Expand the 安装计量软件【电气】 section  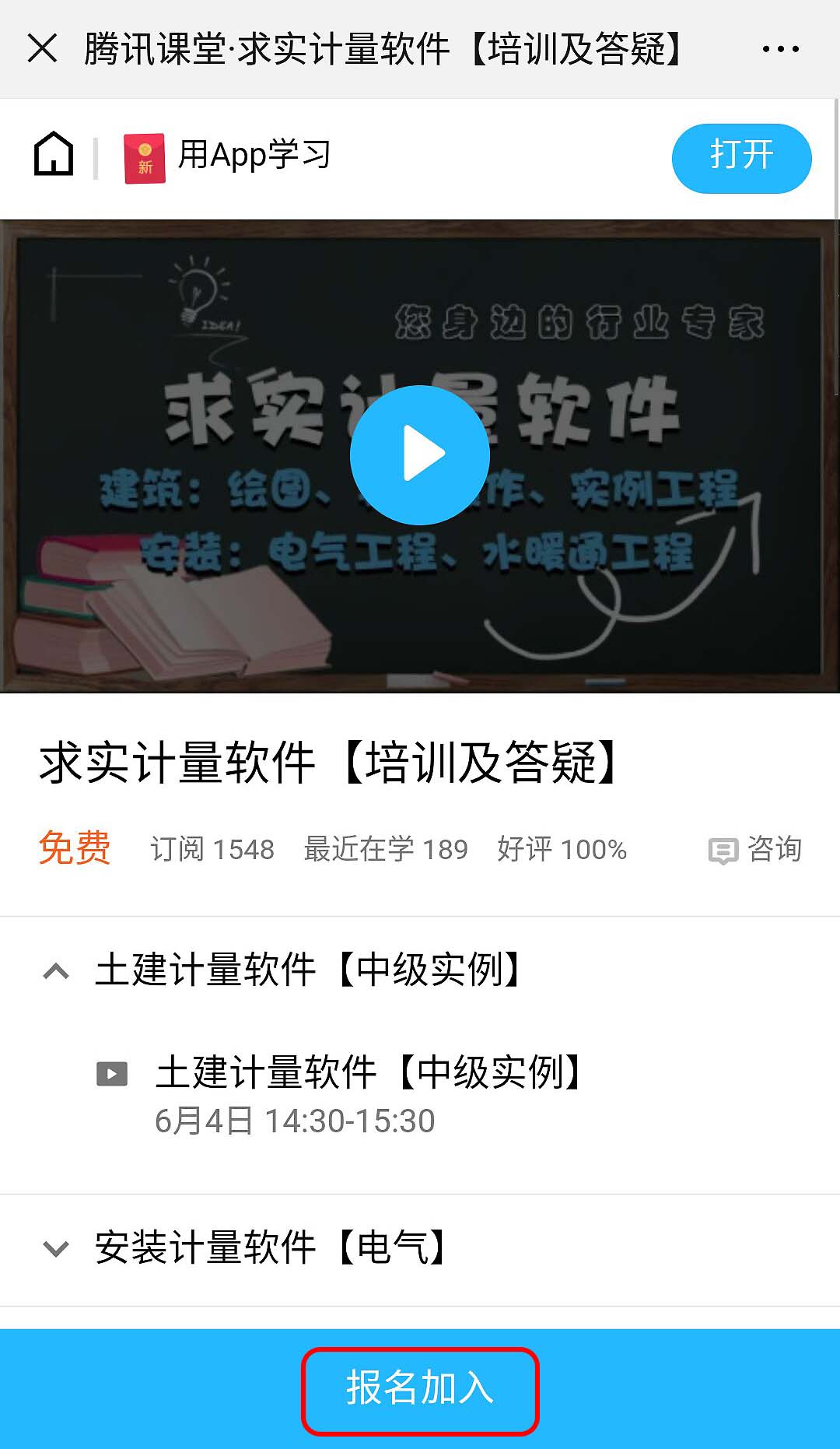tap(56, 1248)
